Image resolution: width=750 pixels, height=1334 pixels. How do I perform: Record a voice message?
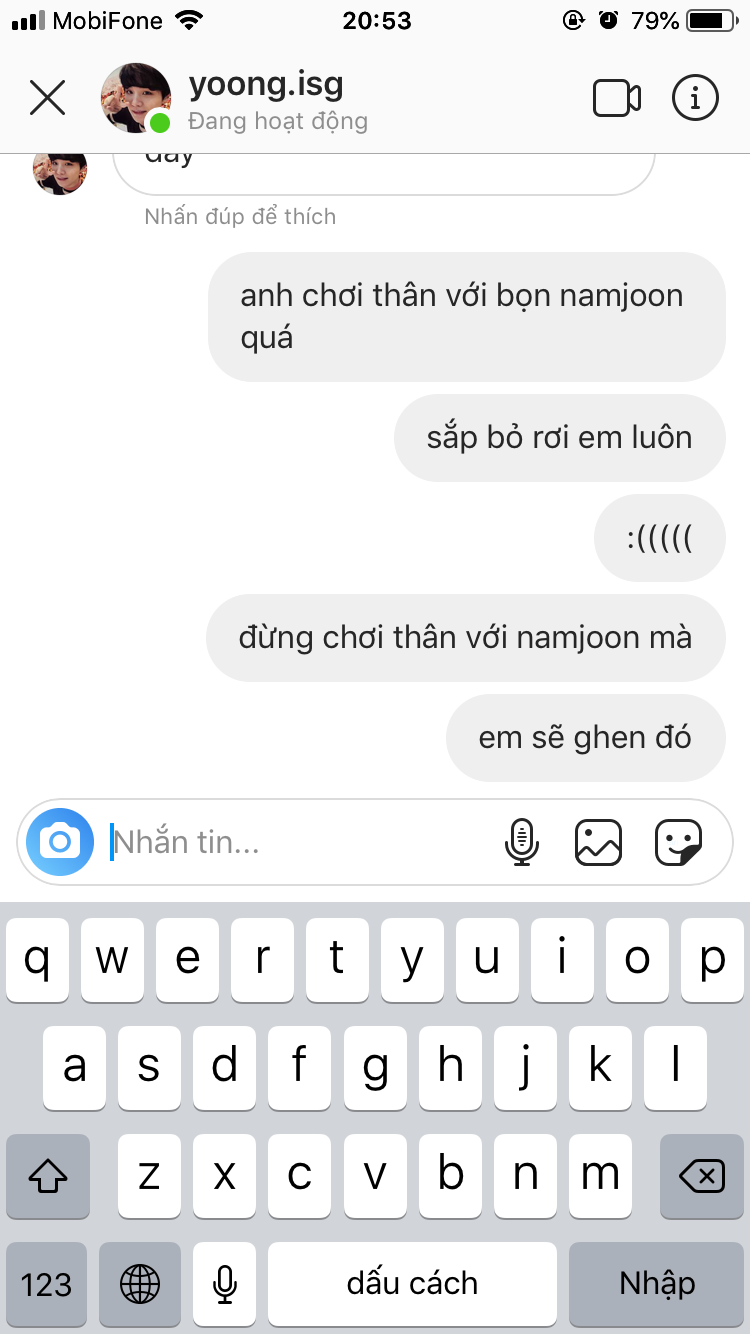click(521, 842)
